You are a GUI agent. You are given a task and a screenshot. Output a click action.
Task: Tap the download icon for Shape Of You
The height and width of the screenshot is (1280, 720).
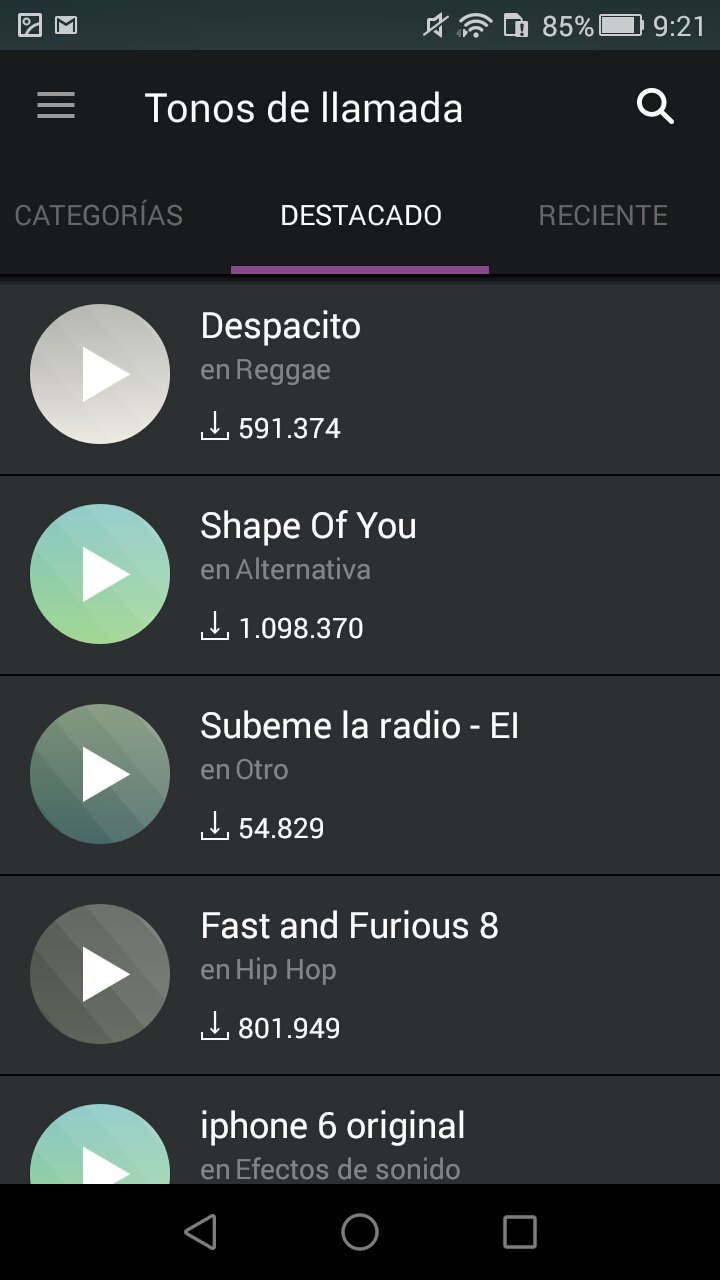[215, 627]
